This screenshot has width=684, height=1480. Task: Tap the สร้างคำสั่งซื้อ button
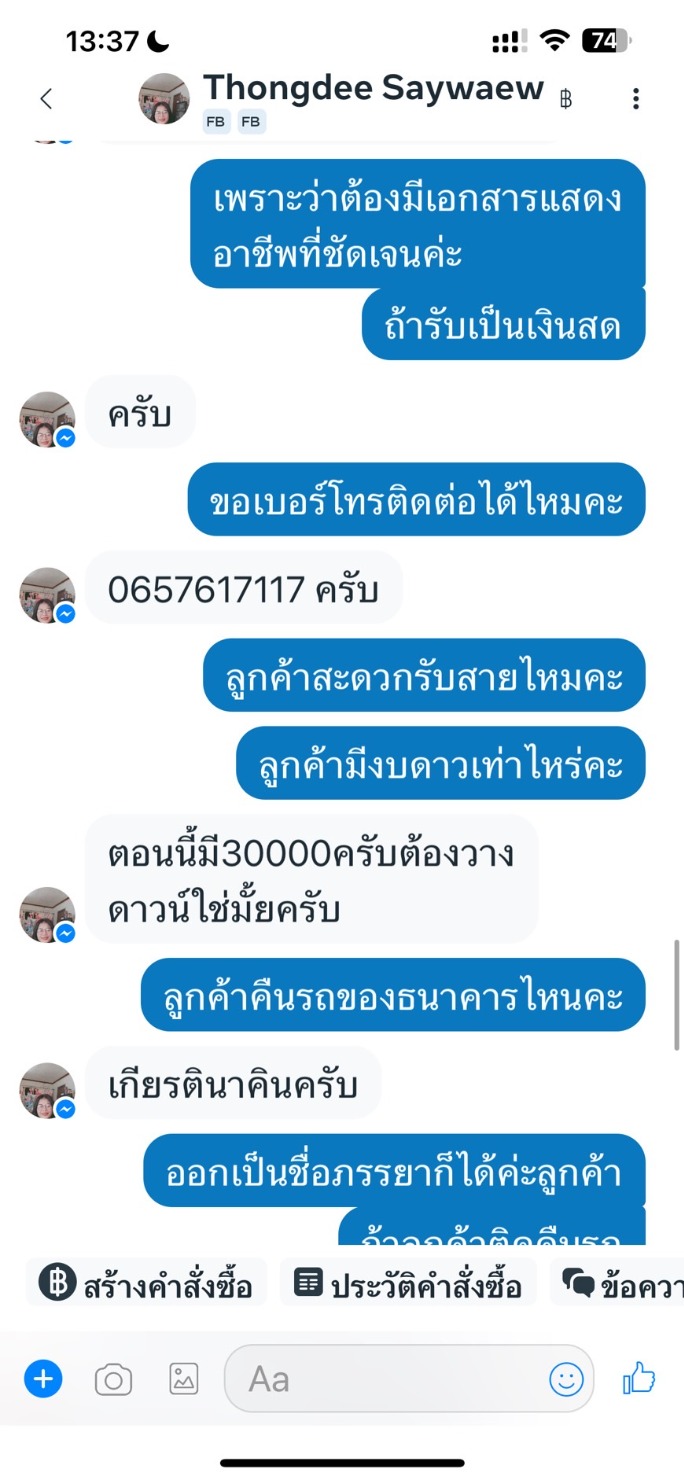(146, 1283)
